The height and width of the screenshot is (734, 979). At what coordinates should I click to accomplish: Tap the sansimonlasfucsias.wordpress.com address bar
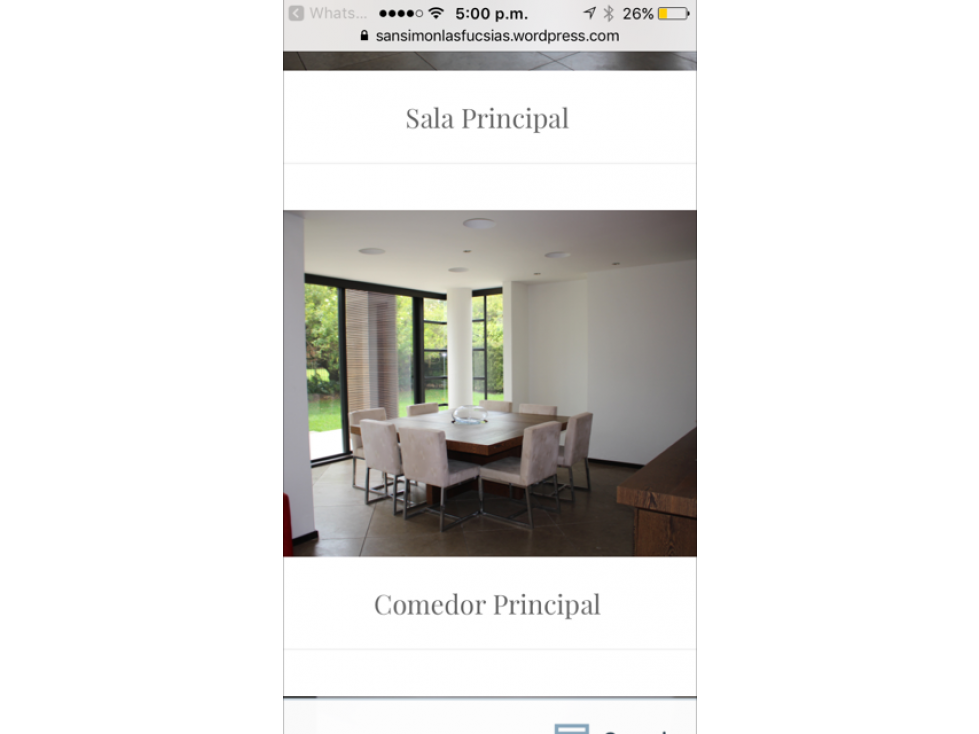tap(489, 36)
